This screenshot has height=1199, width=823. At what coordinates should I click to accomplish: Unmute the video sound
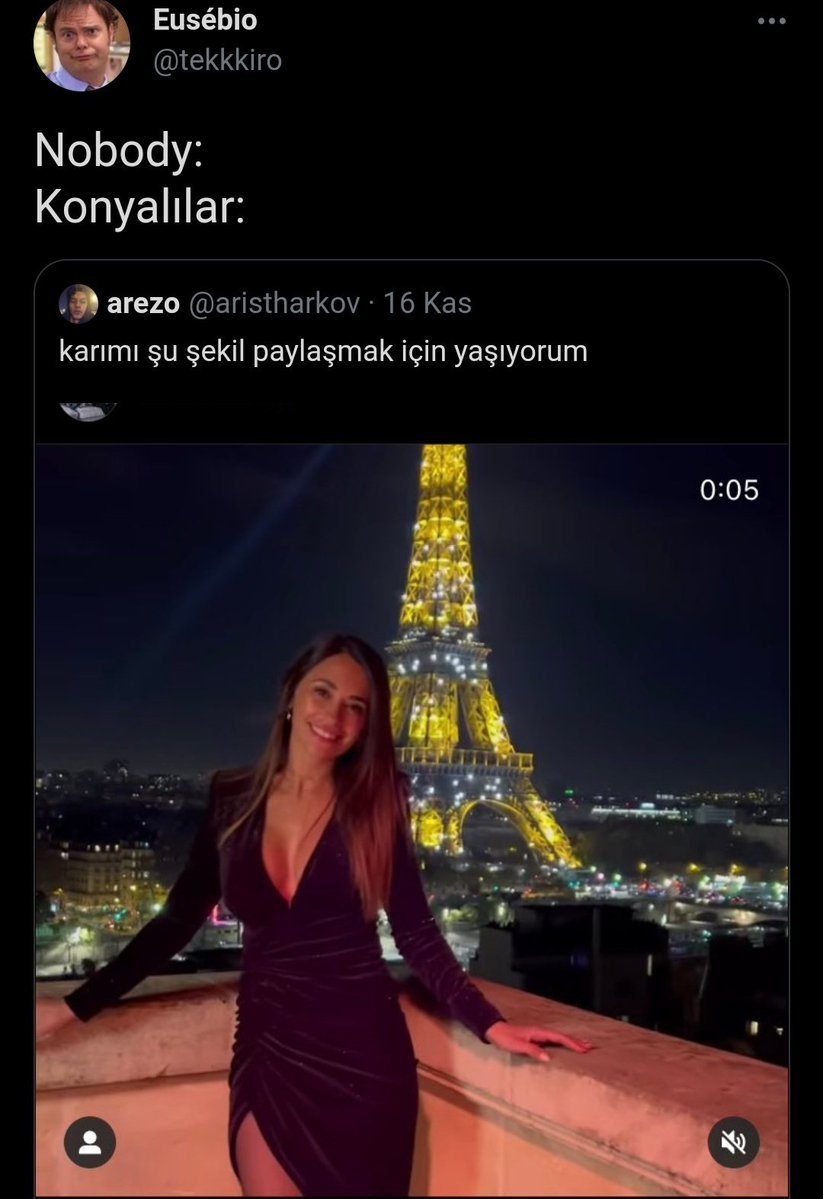[x=734, y=1142]
